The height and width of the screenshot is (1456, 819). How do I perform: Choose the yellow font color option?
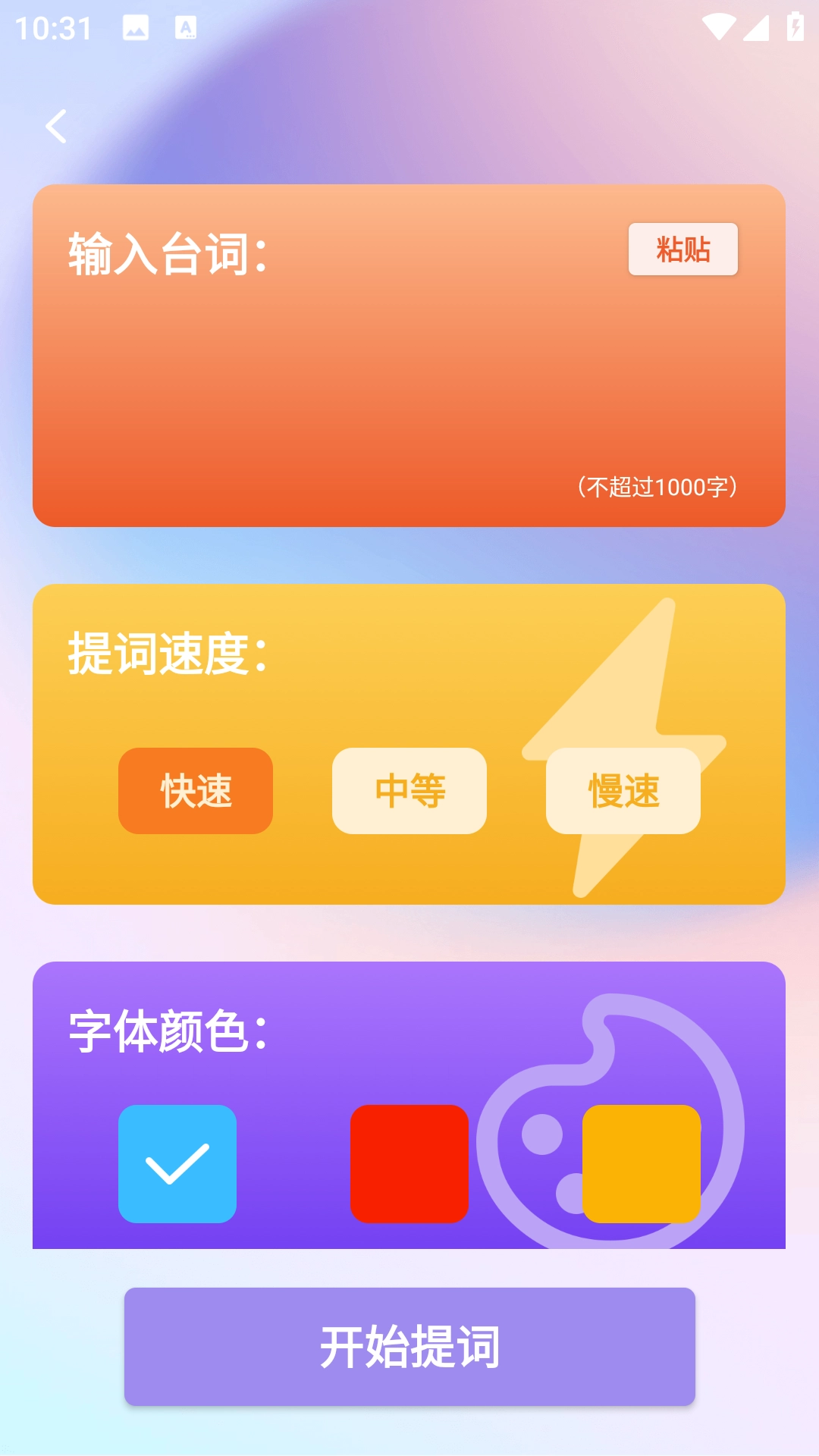pos(642,1164)
